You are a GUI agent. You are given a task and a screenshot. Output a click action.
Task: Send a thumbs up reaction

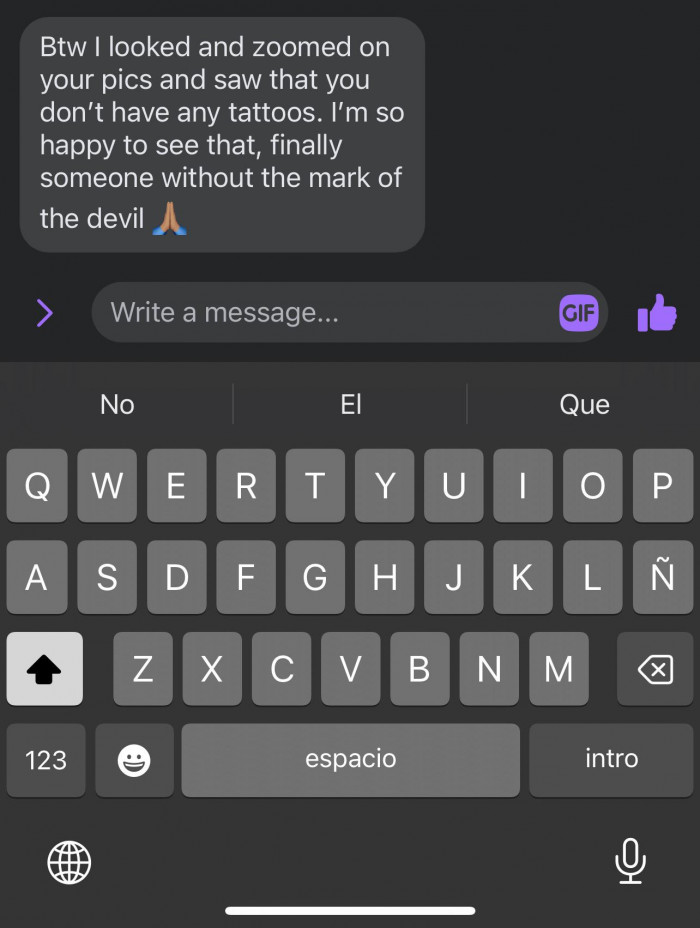pos(657,313)
